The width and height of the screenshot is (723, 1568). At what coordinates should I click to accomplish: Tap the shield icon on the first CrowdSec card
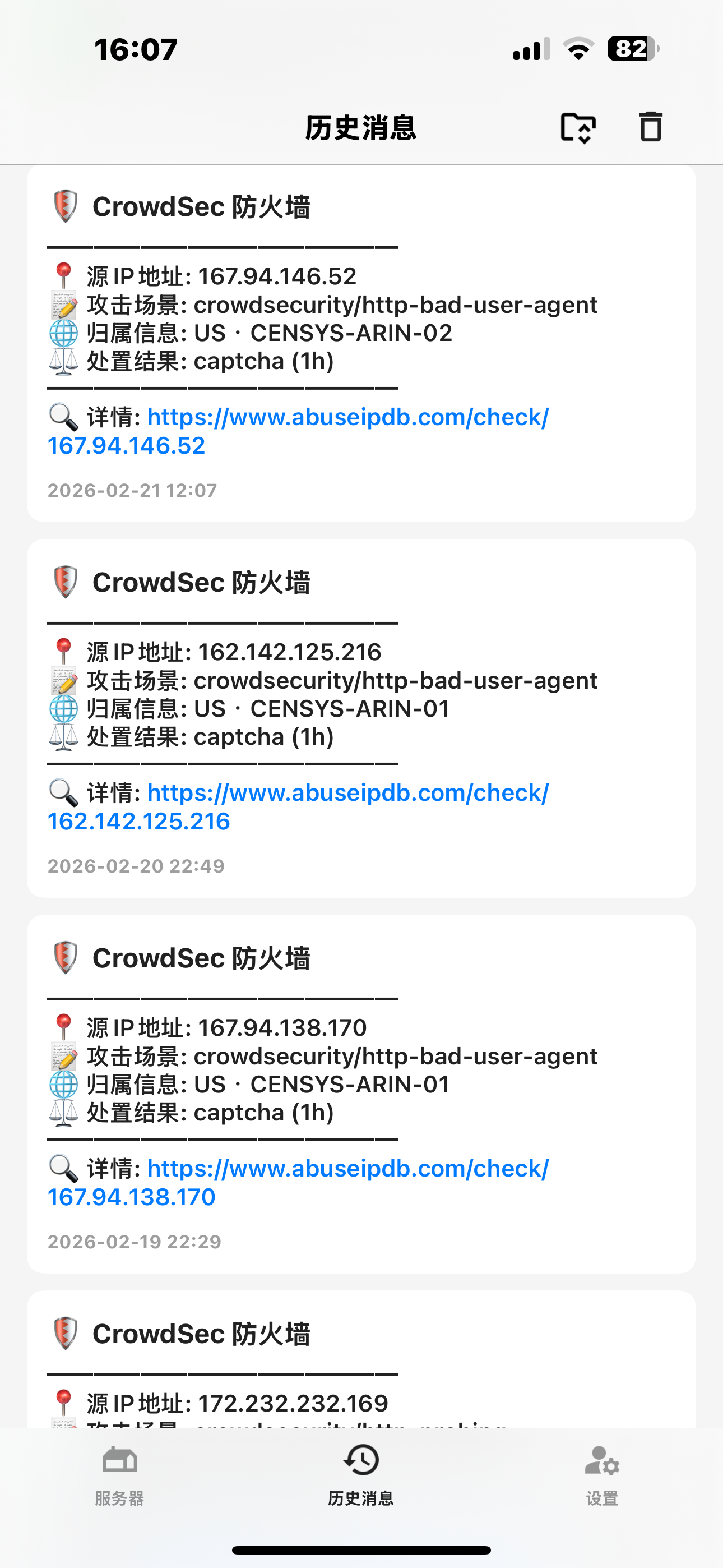coord(65,206)
